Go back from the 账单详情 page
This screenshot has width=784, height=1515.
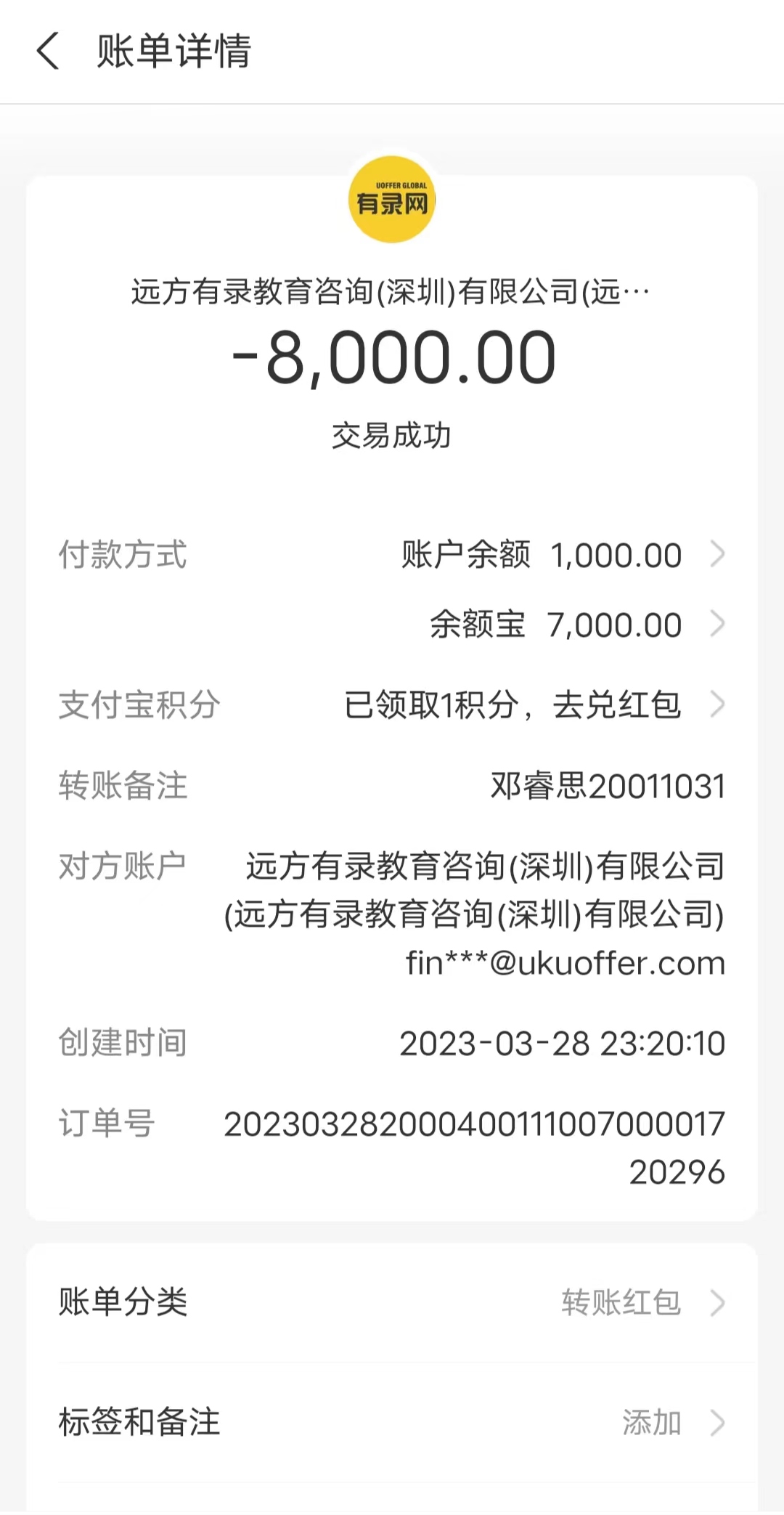(x=48, y=52)
